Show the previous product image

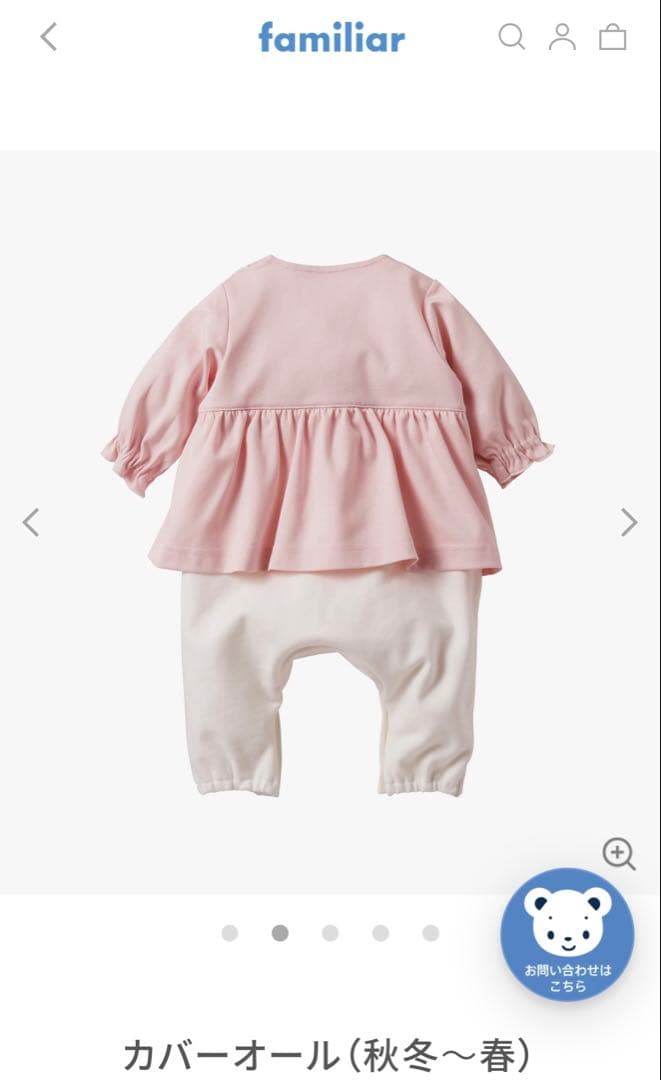point(31,522)
